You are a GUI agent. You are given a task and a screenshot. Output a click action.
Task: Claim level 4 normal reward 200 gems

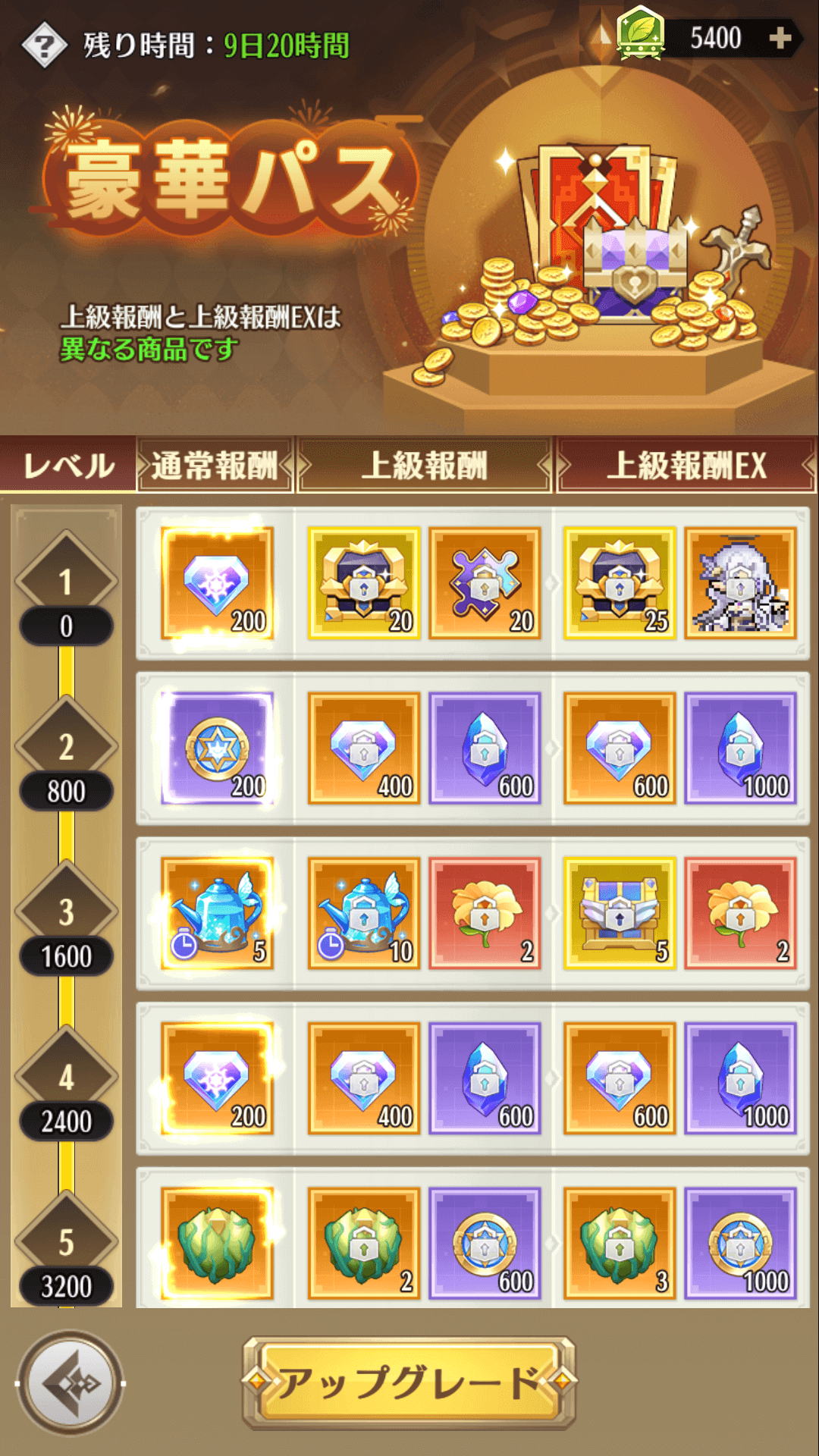pos(217,1078)
